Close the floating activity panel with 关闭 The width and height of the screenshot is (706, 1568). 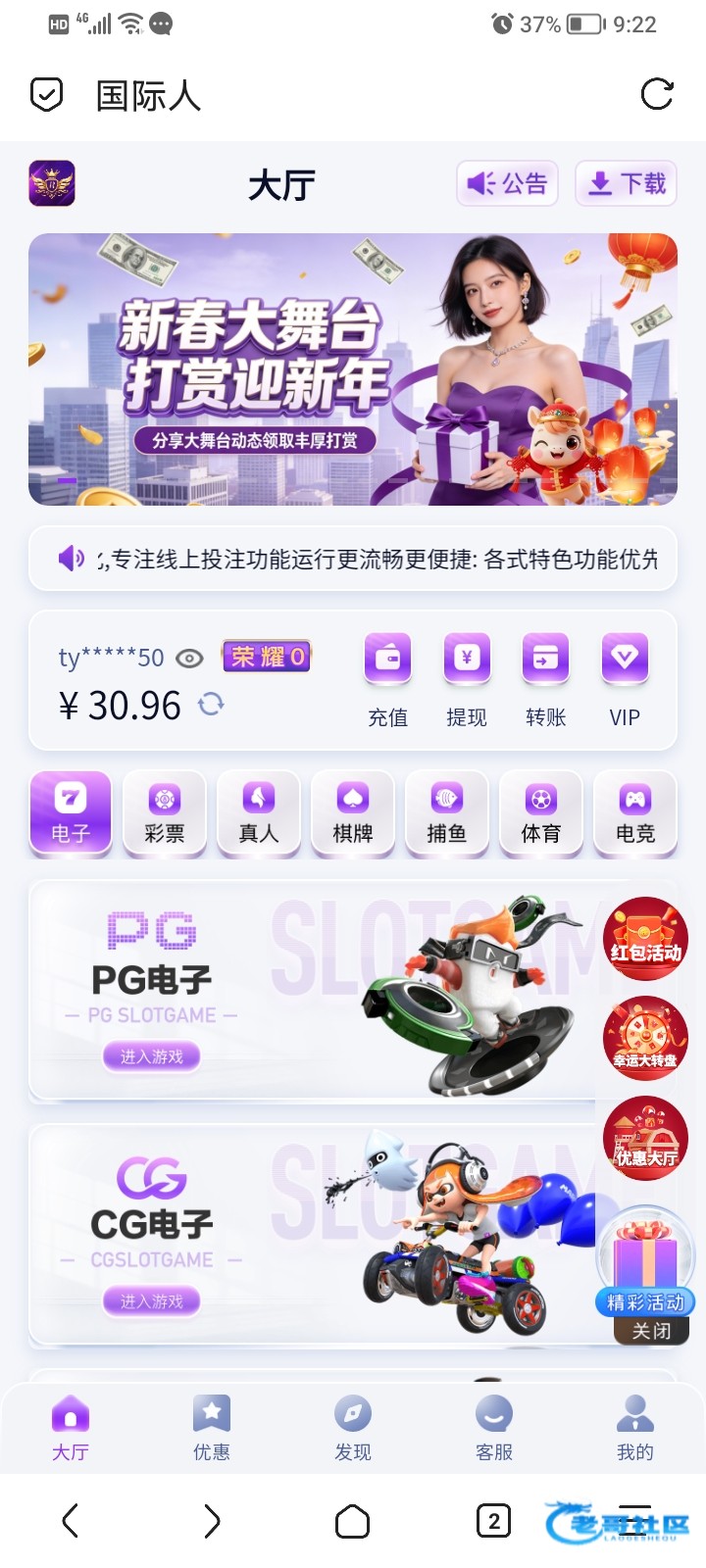(x=651, y=1331)
